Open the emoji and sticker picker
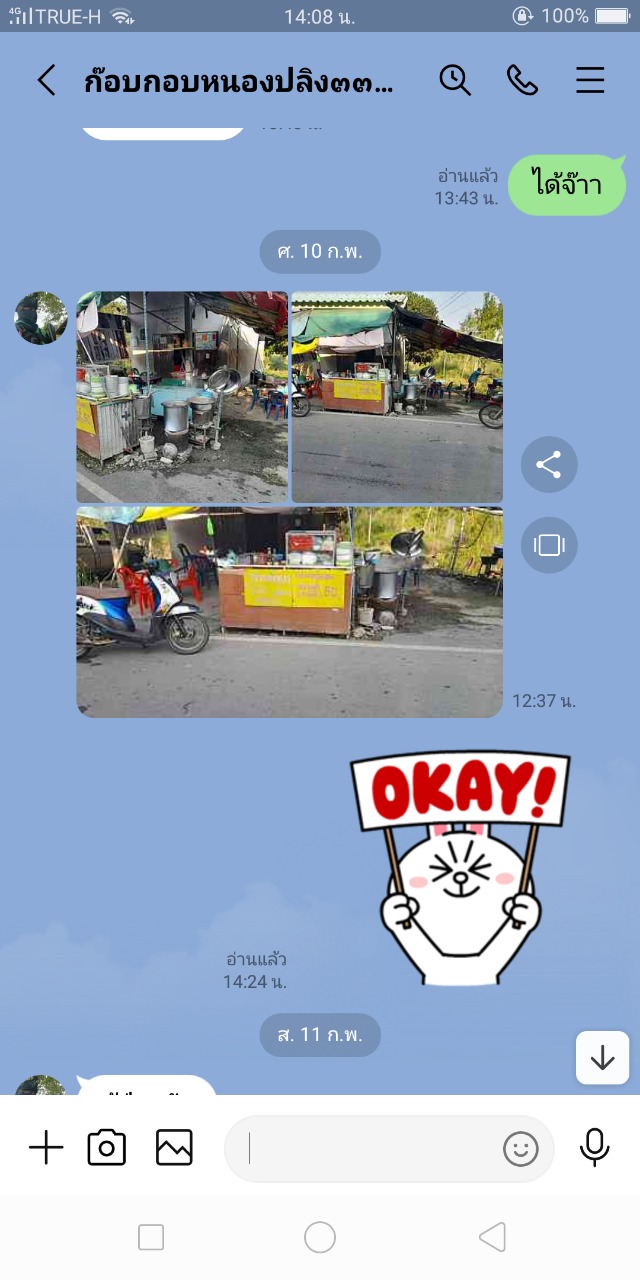The width and height of the screenshot is (640, 1280). [x=520, y=1149]
